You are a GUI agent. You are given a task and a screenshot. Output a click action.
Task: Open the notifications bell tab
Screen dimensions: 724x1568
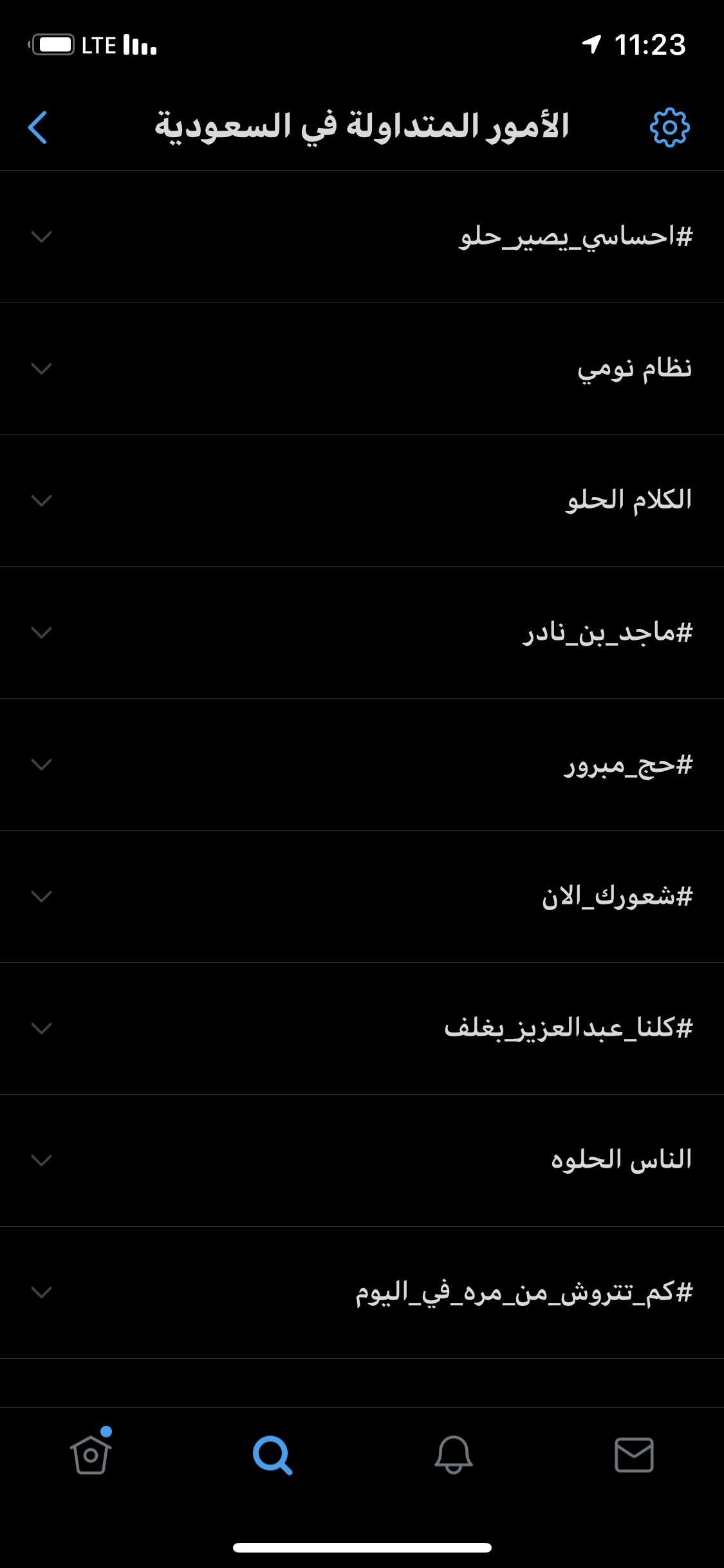click(x=454, y=1455)
